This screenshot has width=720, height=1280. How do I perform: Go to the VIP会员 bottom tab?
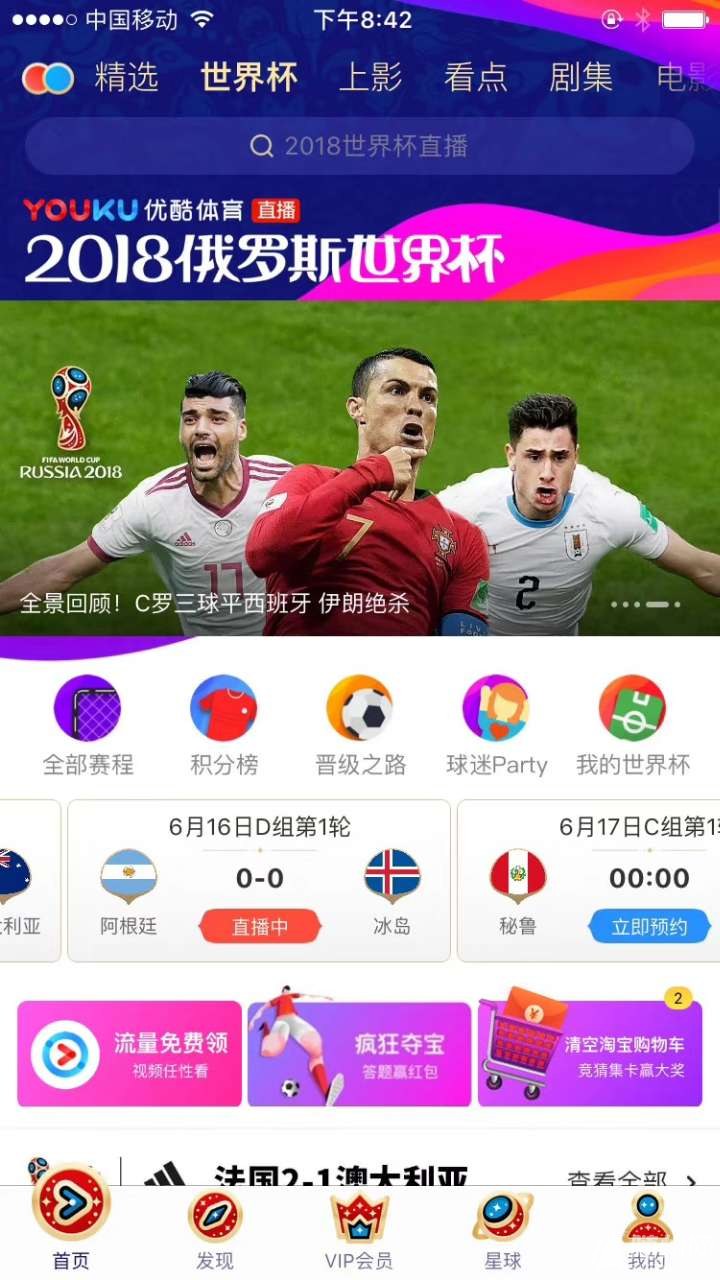pos(359,1232)
